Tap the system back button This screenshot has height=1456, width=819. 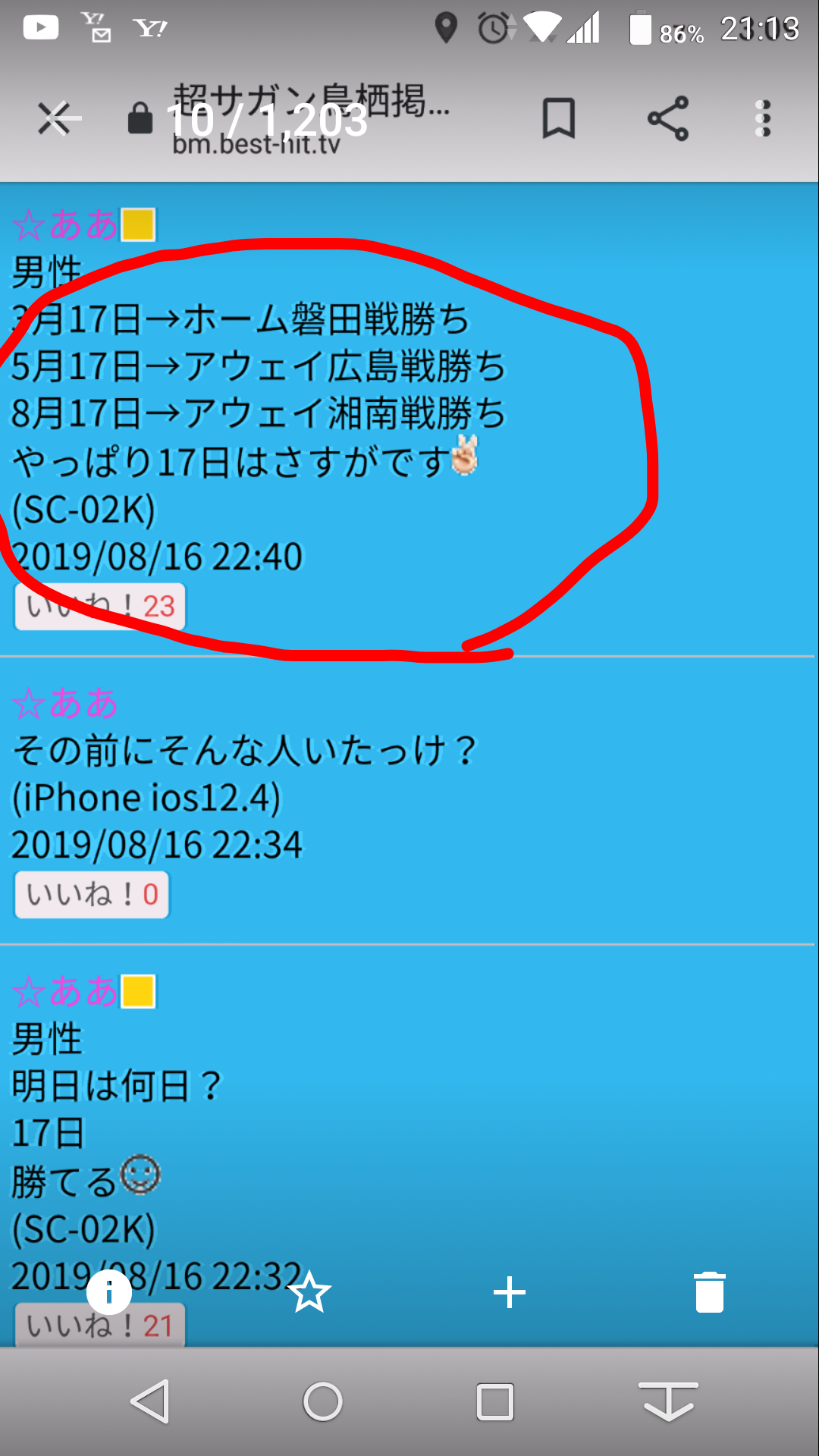pos(150,1401)
